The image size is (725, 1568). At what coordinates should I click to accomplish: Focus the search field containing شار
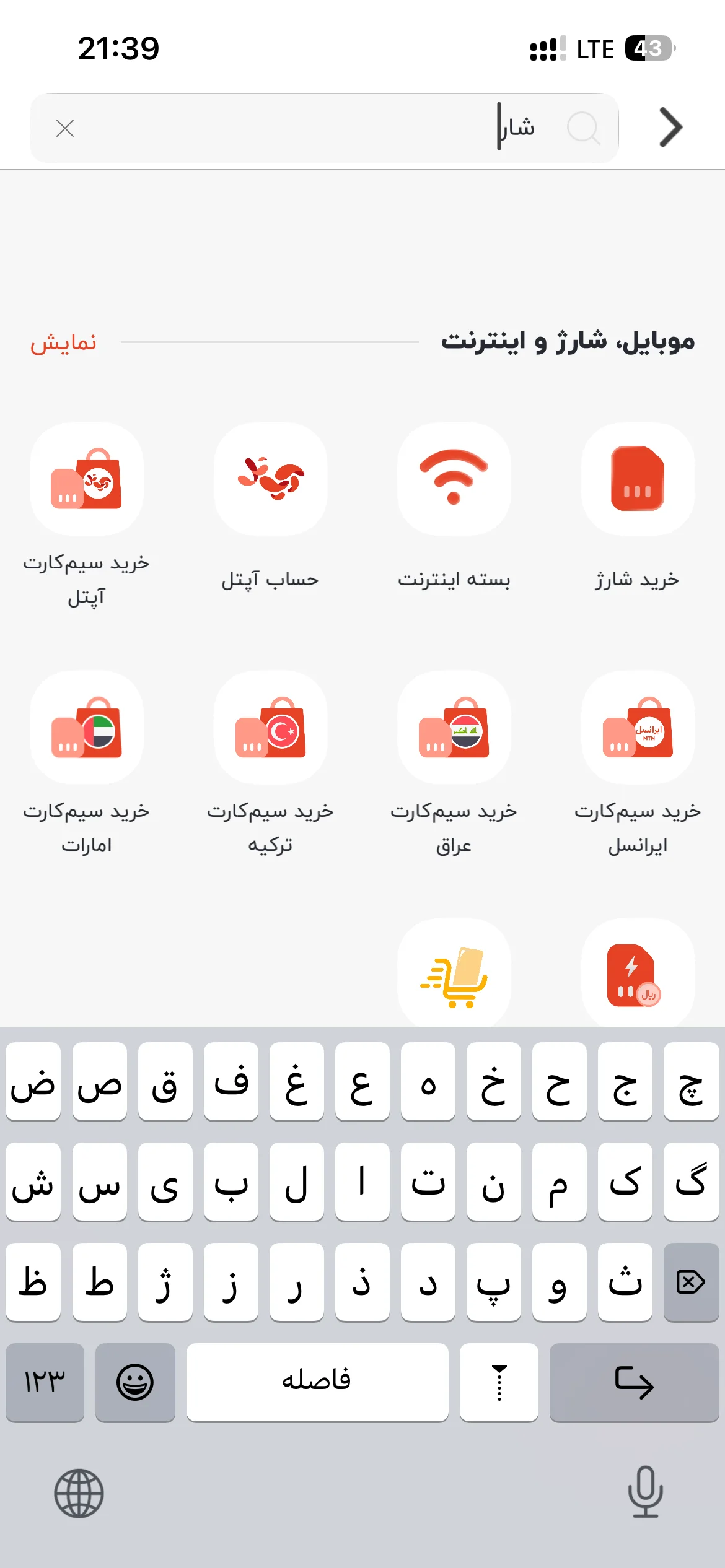[324, 128]
